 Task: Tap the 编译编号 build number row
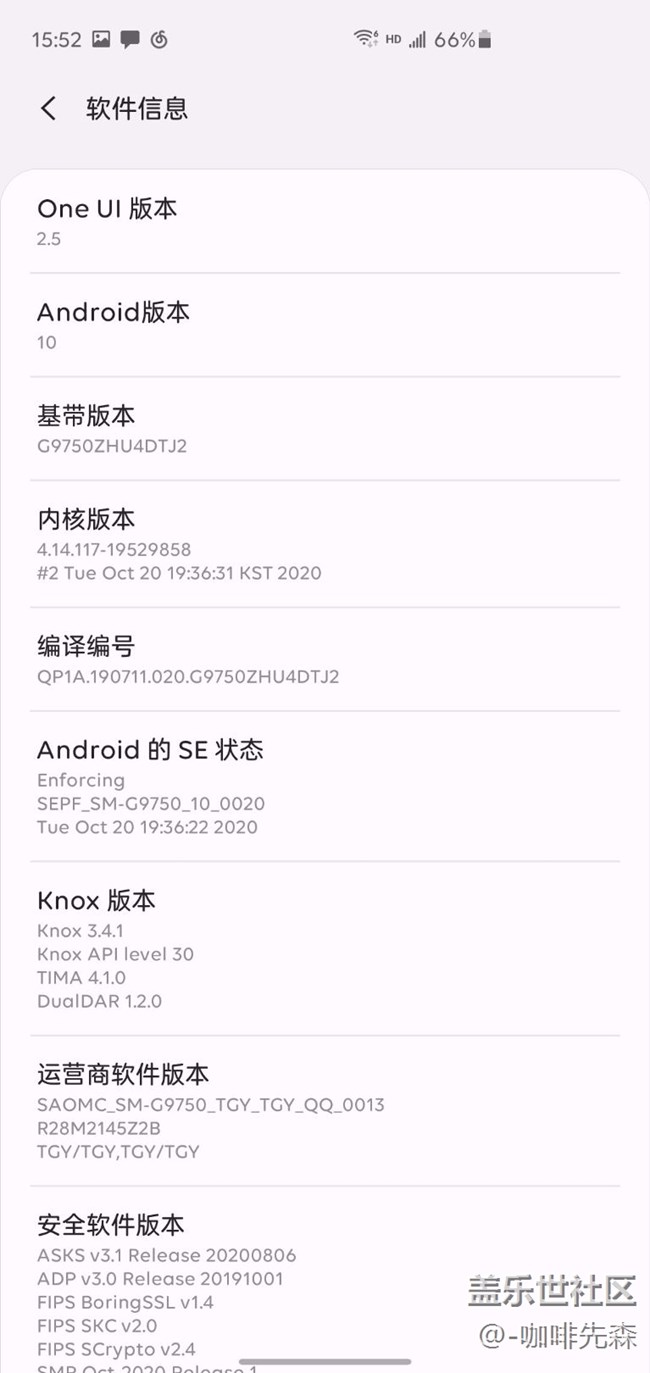coord(324,660)
